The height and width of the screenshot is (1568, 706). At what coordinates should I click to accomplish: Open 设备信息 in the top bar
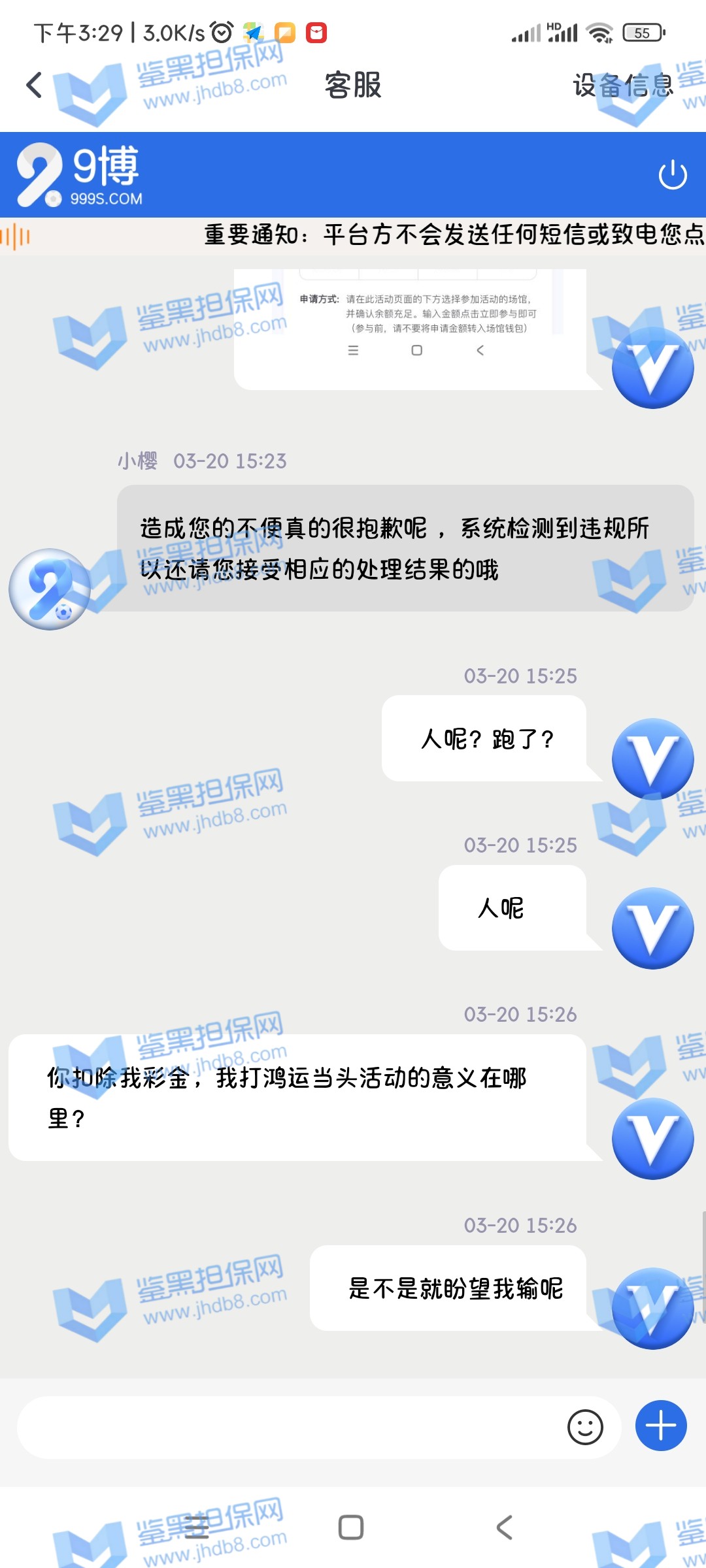pyautogui.click(x=622, y=85)
